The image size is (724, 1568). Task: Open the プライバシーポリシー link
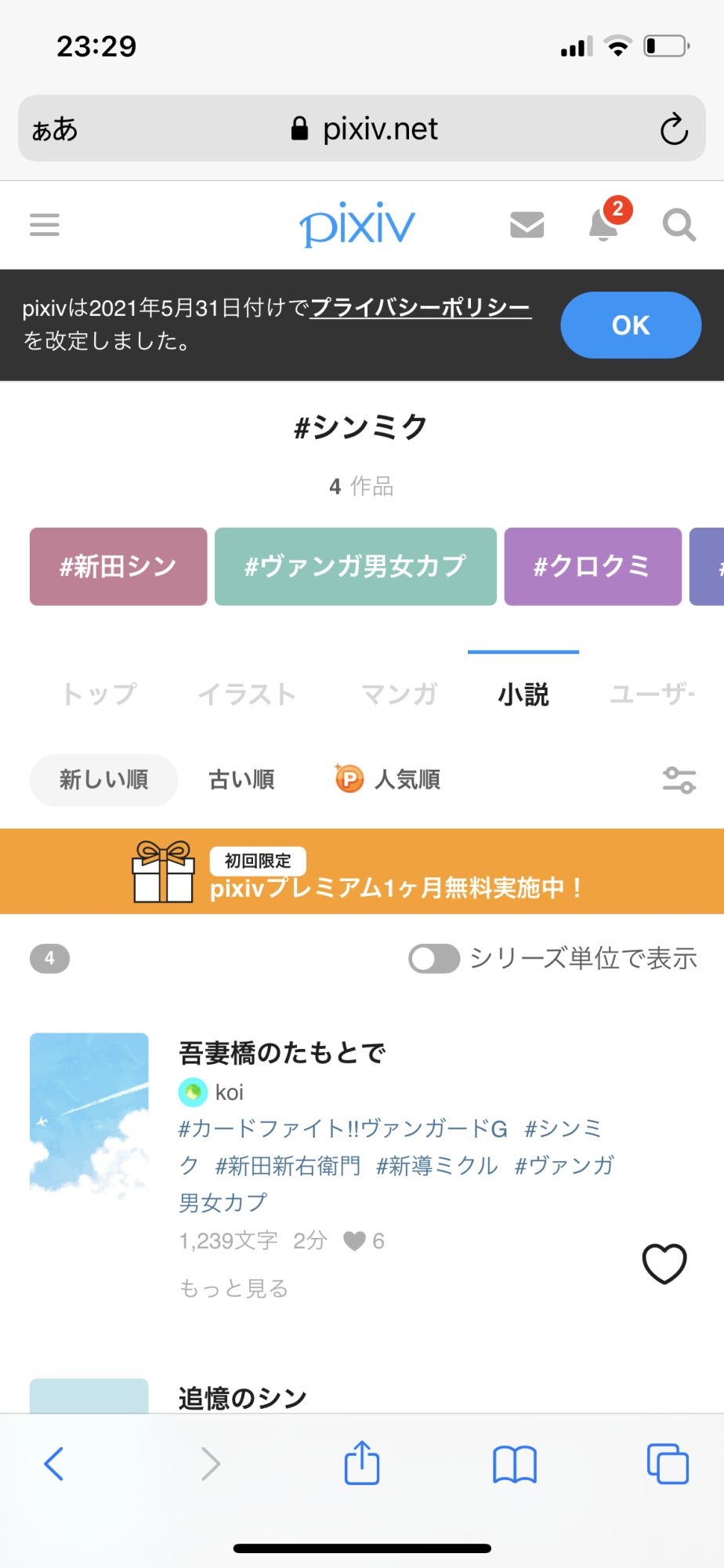pyautogui.click(x=421, y=307)
